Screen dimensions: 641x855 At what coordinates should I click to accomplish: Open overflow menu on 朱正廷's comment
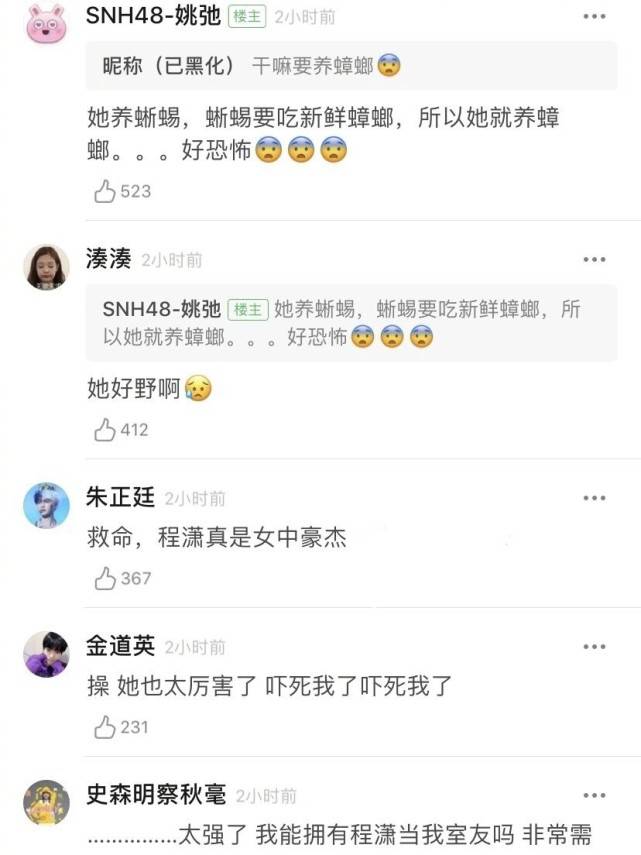594,498
